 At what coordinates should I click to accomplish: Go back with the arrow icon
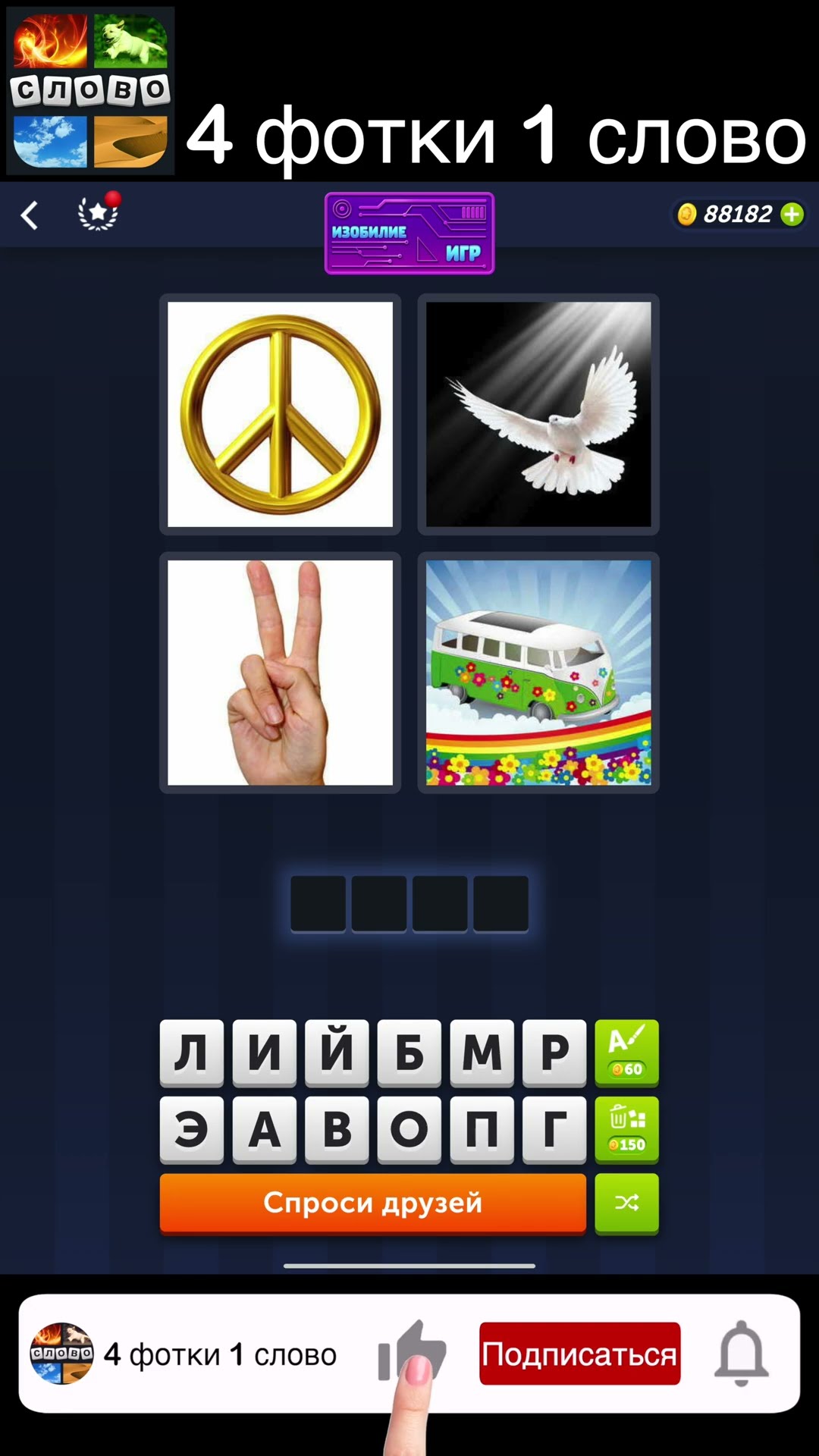click(30, 215)
